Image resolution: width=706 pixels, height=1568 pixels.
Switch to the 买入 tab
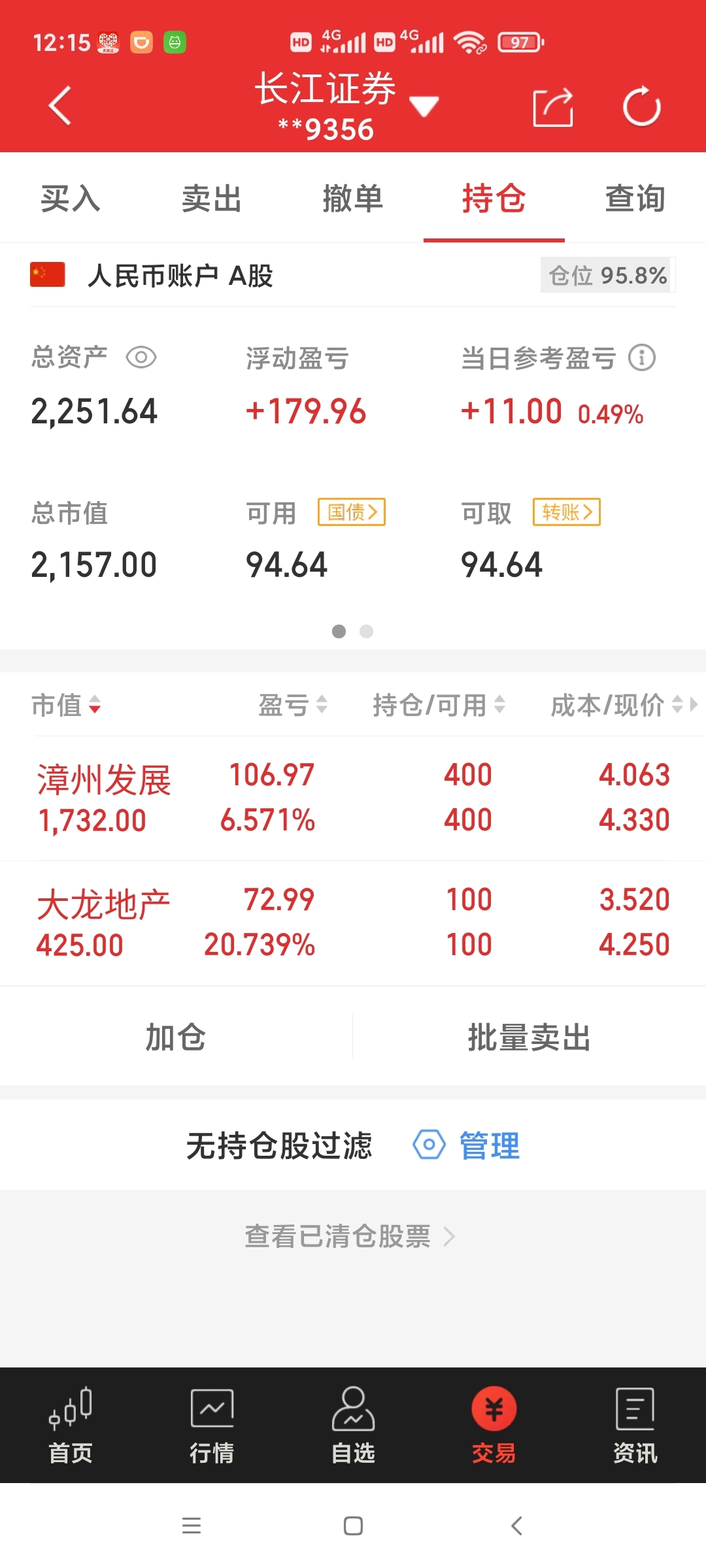click(71, 199)
